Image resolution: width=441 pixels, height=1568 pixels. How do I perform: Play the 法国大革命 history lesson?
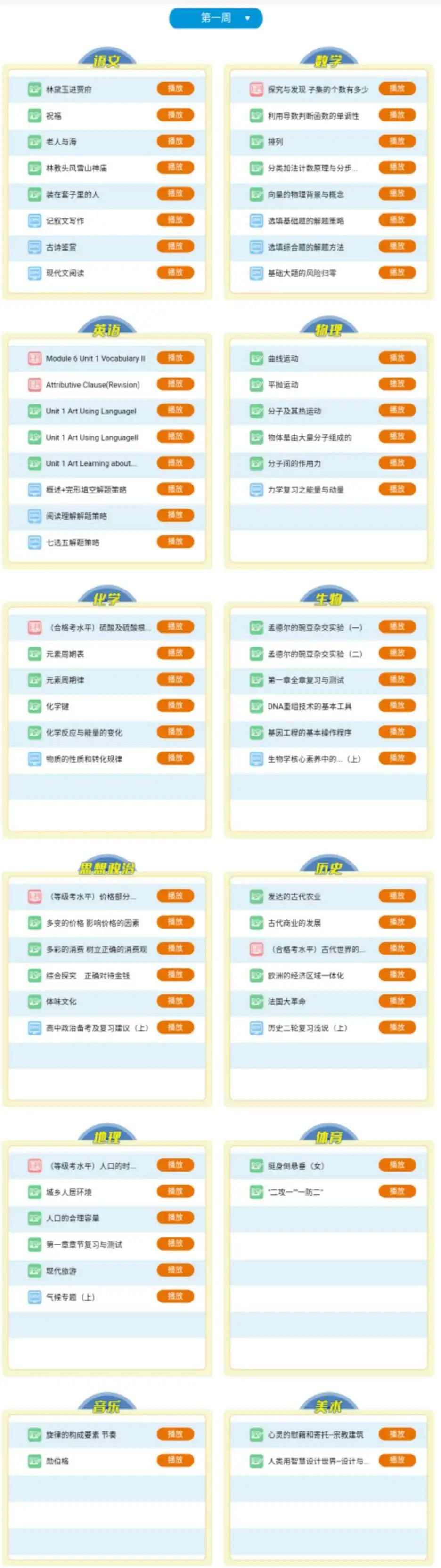tap(397, 1001)
